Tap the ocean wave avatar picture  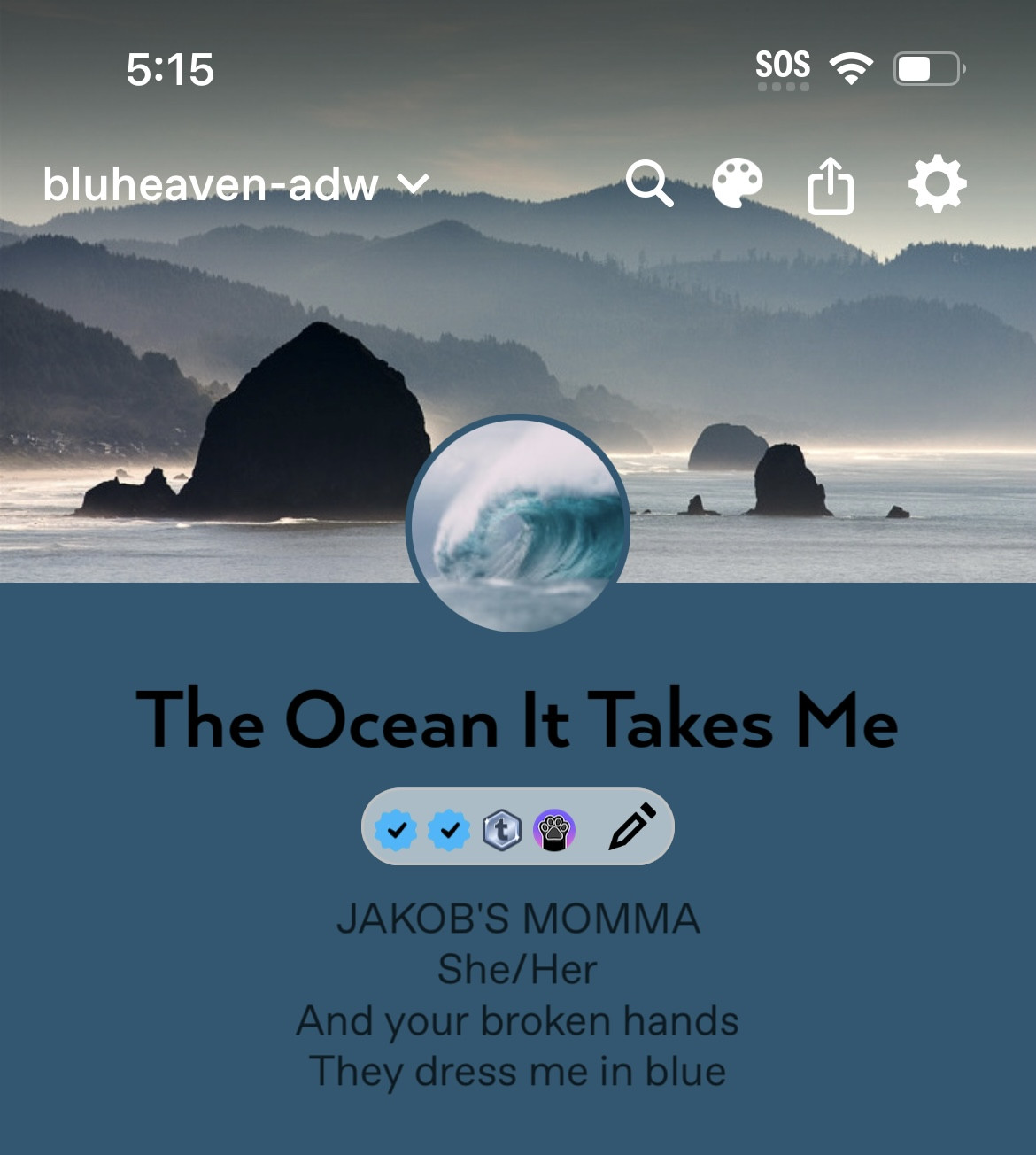(x=518, y=524)
